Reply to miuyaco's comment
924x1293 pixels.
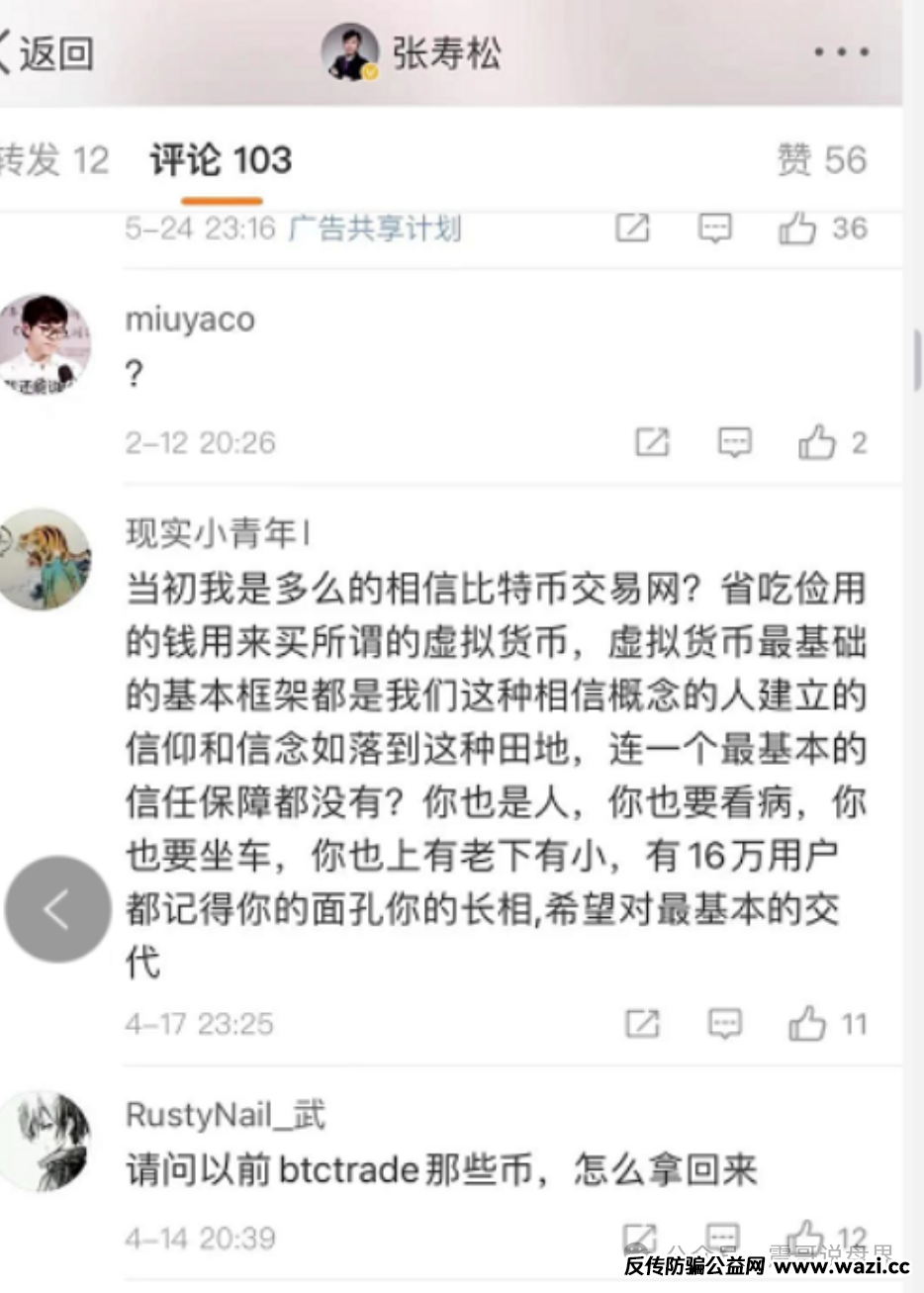[734, 442]
